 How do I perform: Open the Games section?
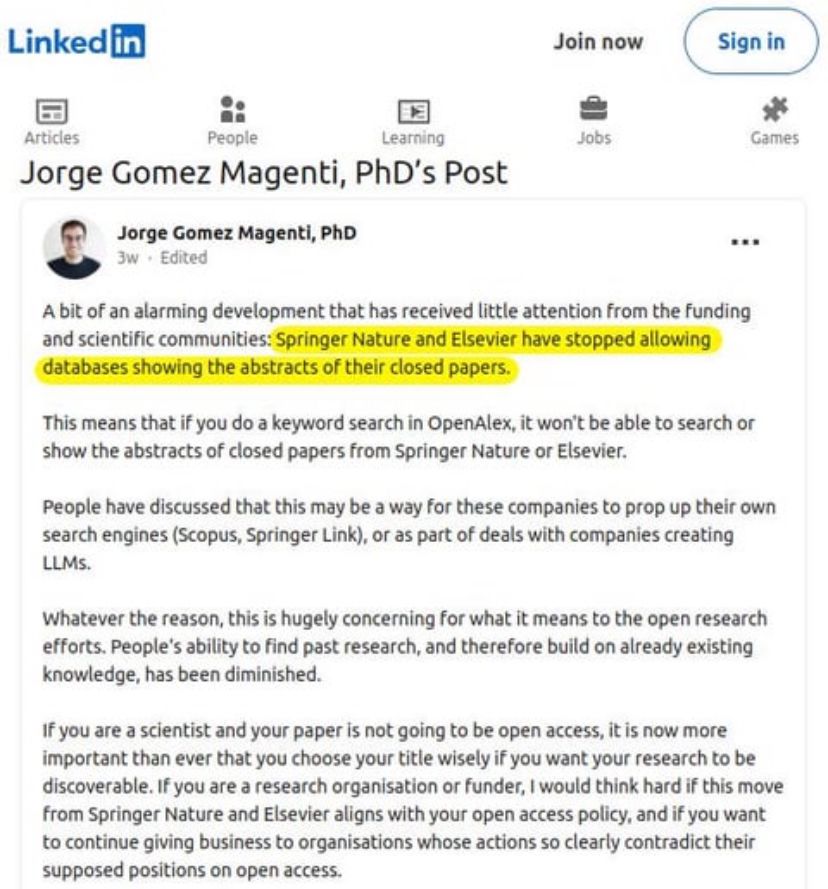774,121
